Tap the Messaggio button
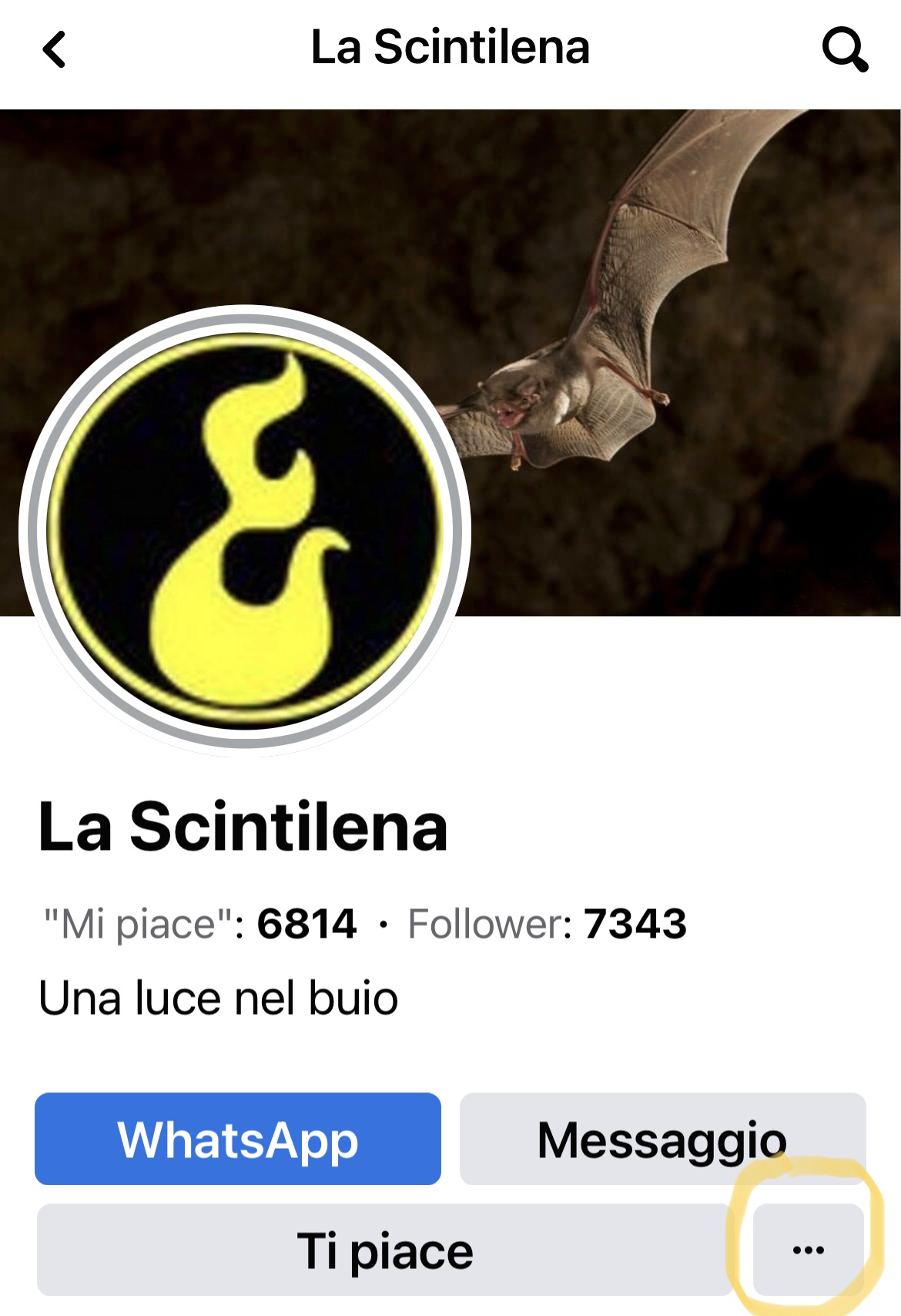The width and height of the screenshot is (901, 1316). pyautogui.click(x=662, y=1139)
